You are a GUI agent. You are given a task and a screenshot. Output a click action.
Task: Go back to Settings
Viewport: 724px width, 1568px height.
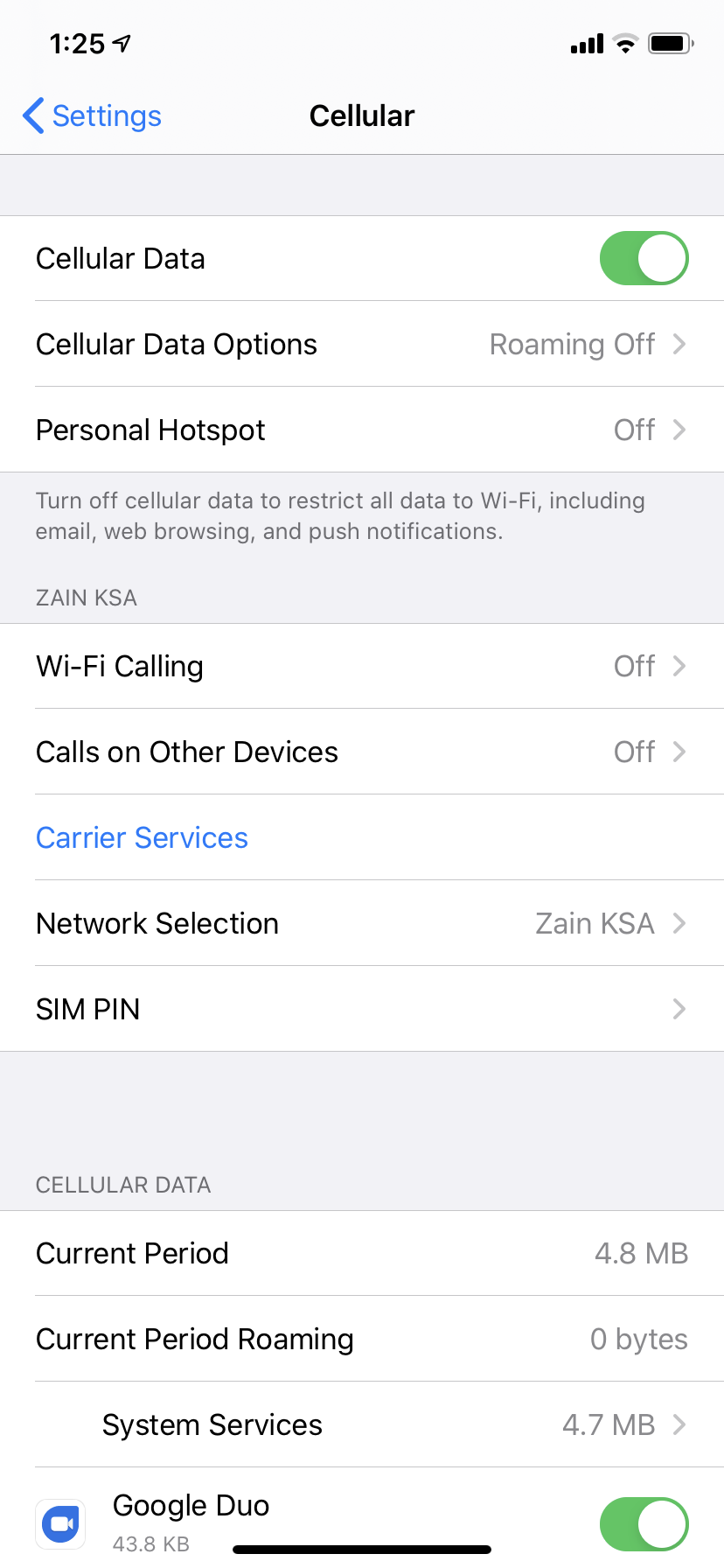[93, 115]
